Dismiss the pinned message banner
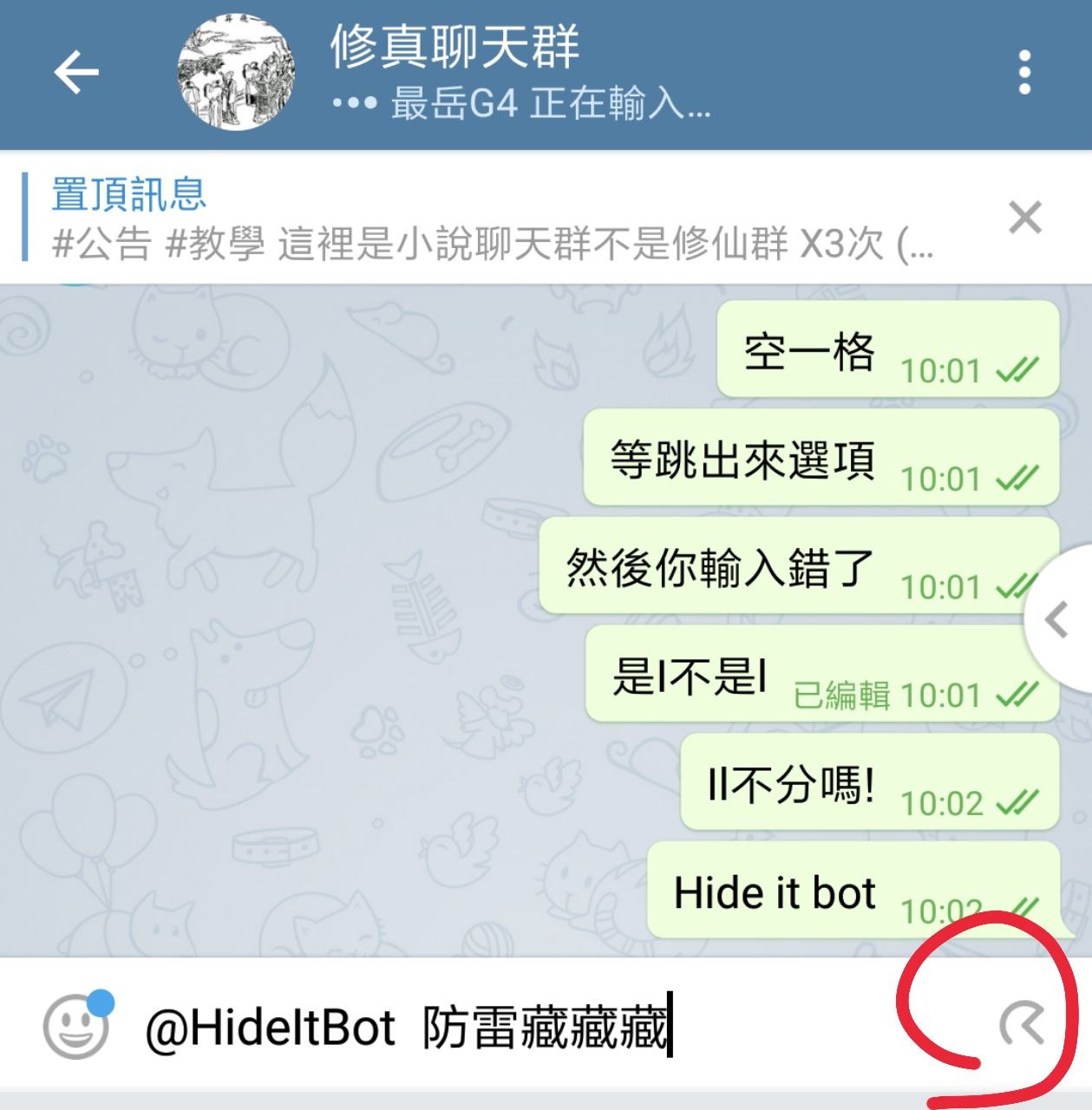Viewport: 1092px width, 1110px height. (1024, 218)
